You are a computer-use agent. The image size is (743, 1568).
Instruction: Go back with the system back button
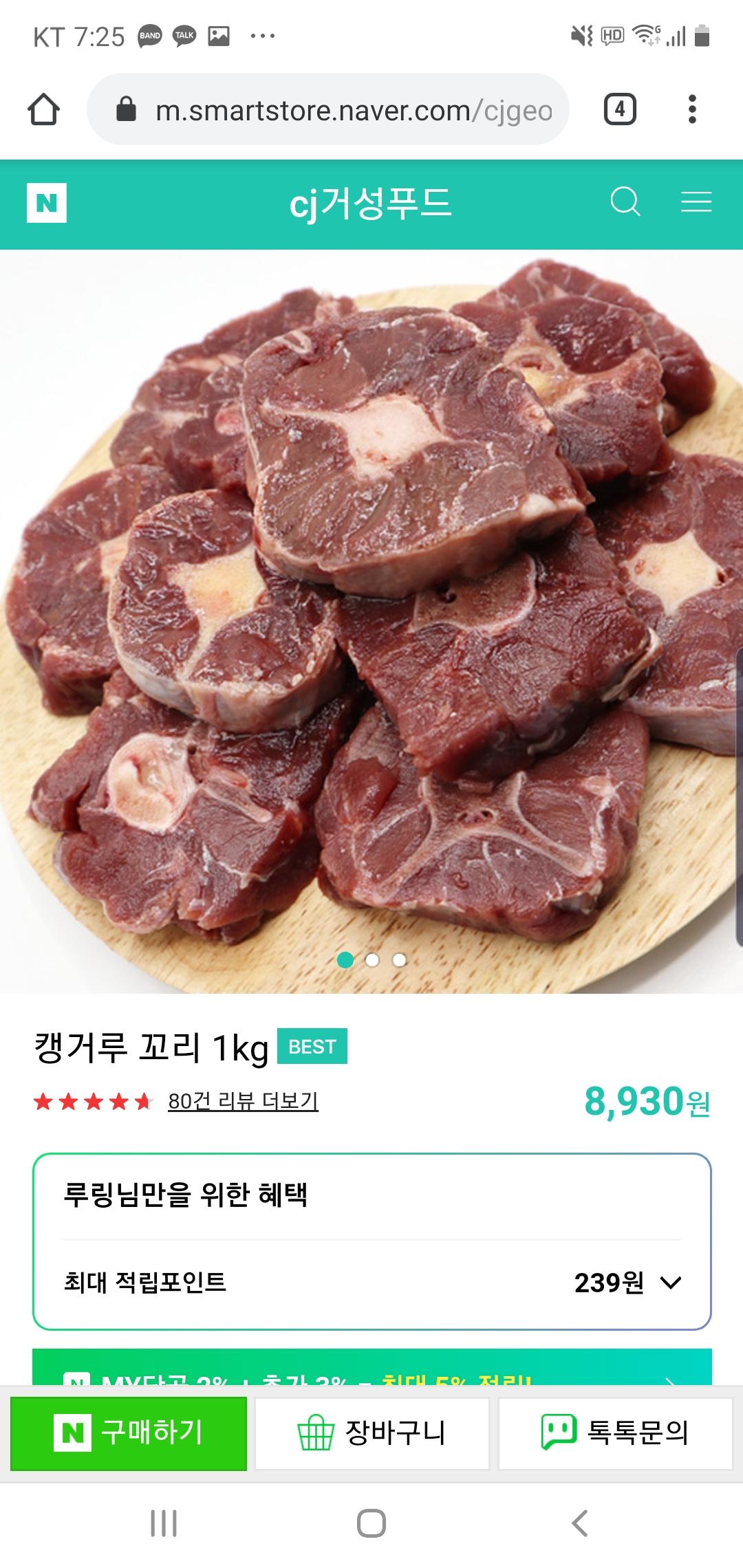pyautogui.click(x=580, y=1523)
